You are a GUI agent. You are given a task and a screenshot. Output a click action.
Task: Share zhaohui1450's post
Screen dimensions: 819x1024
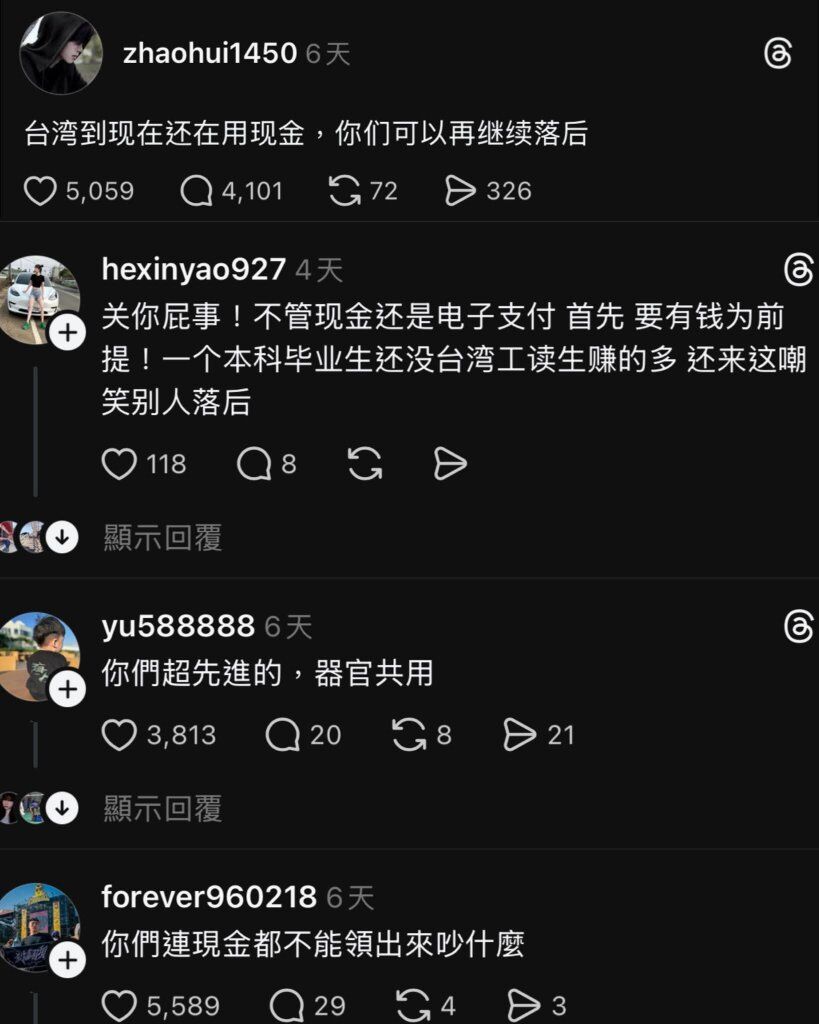tap(460, 191)
